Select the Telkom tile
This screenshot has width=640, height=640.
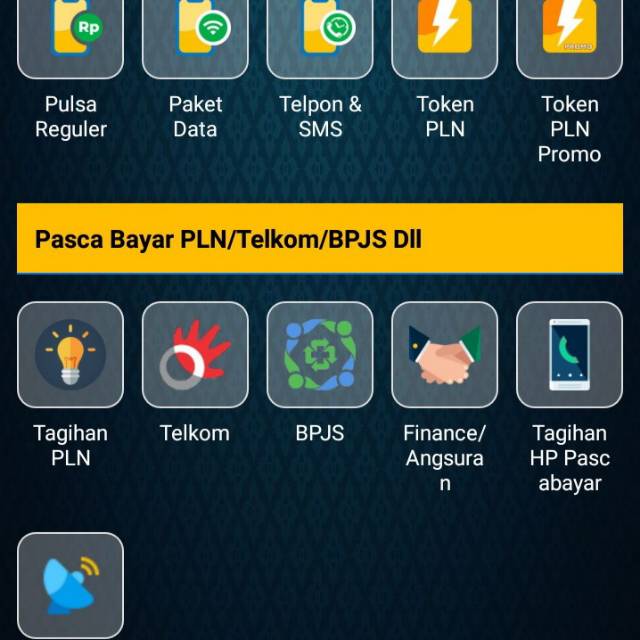tap(195, 355)
